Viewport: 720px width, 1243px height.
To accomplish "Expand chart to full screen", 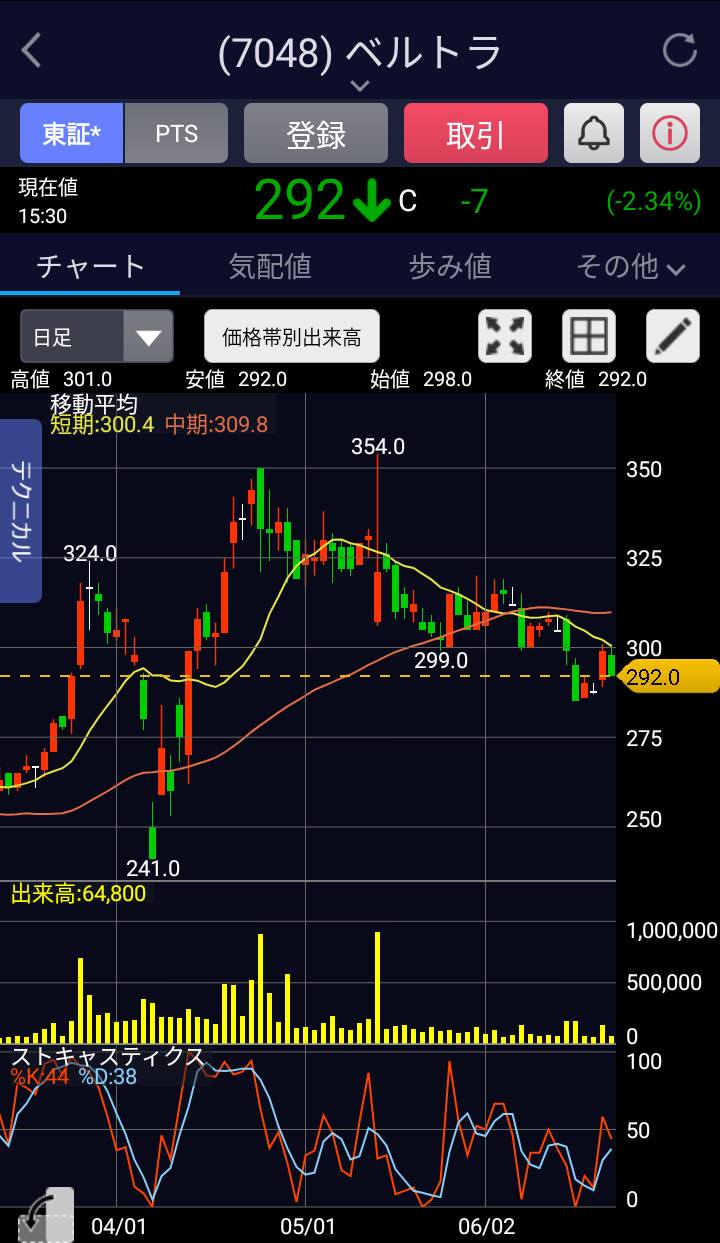I will (506, 336).
